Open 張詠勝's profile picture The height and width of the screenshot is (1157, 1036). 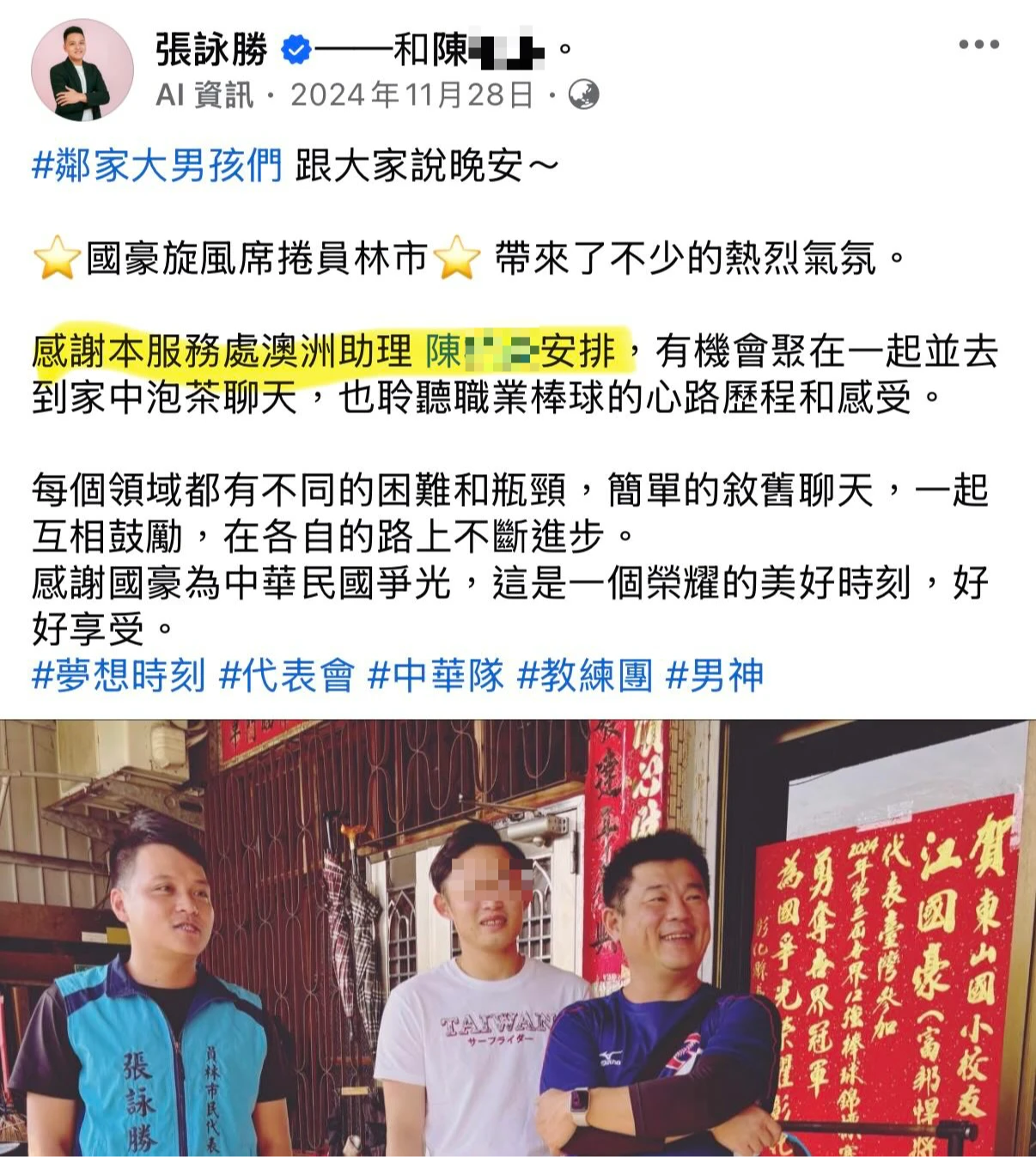click(x=82, y=70)
